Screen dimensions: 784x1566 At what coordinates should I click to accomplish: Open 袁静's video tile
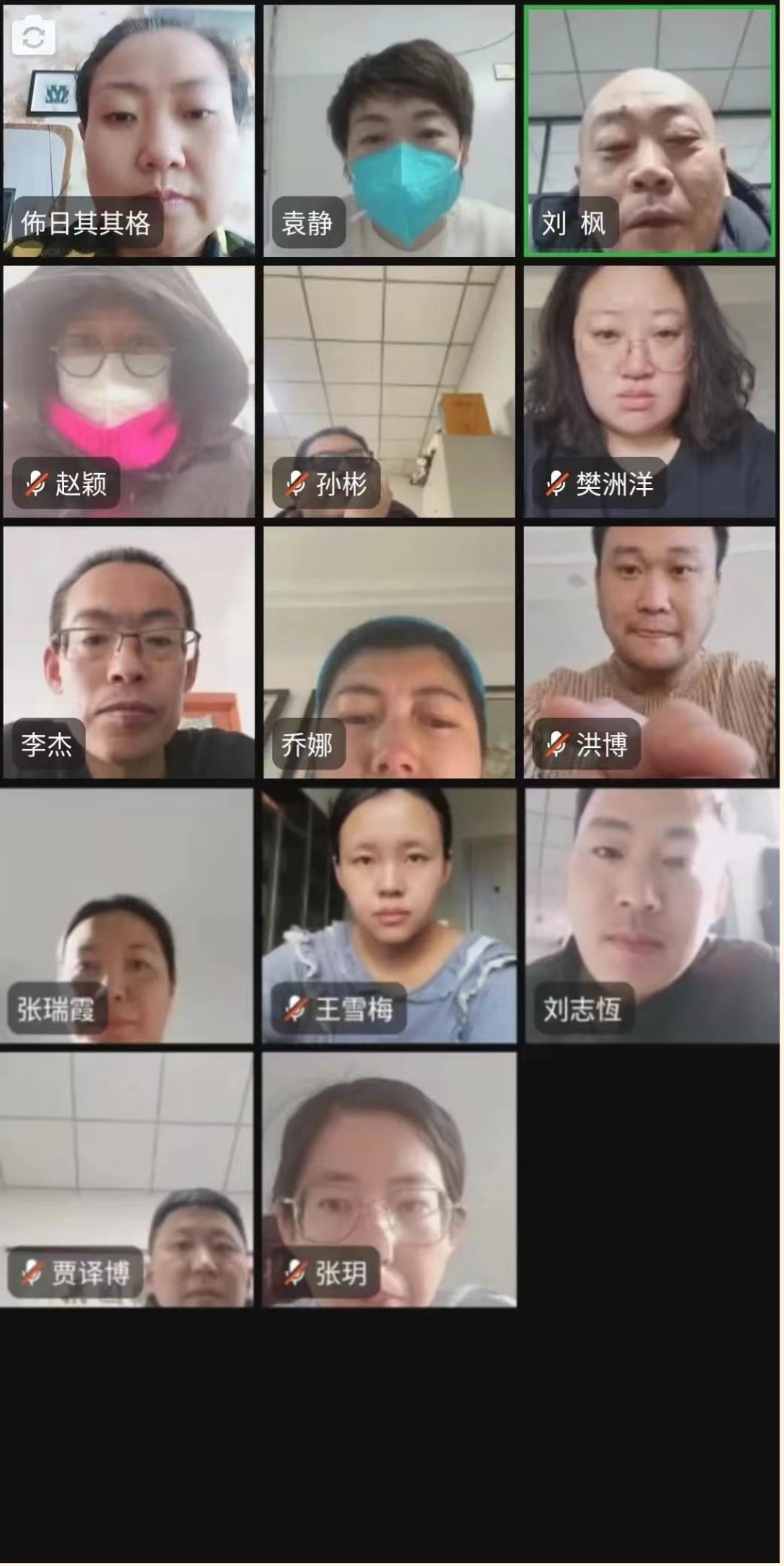[389, 132]
